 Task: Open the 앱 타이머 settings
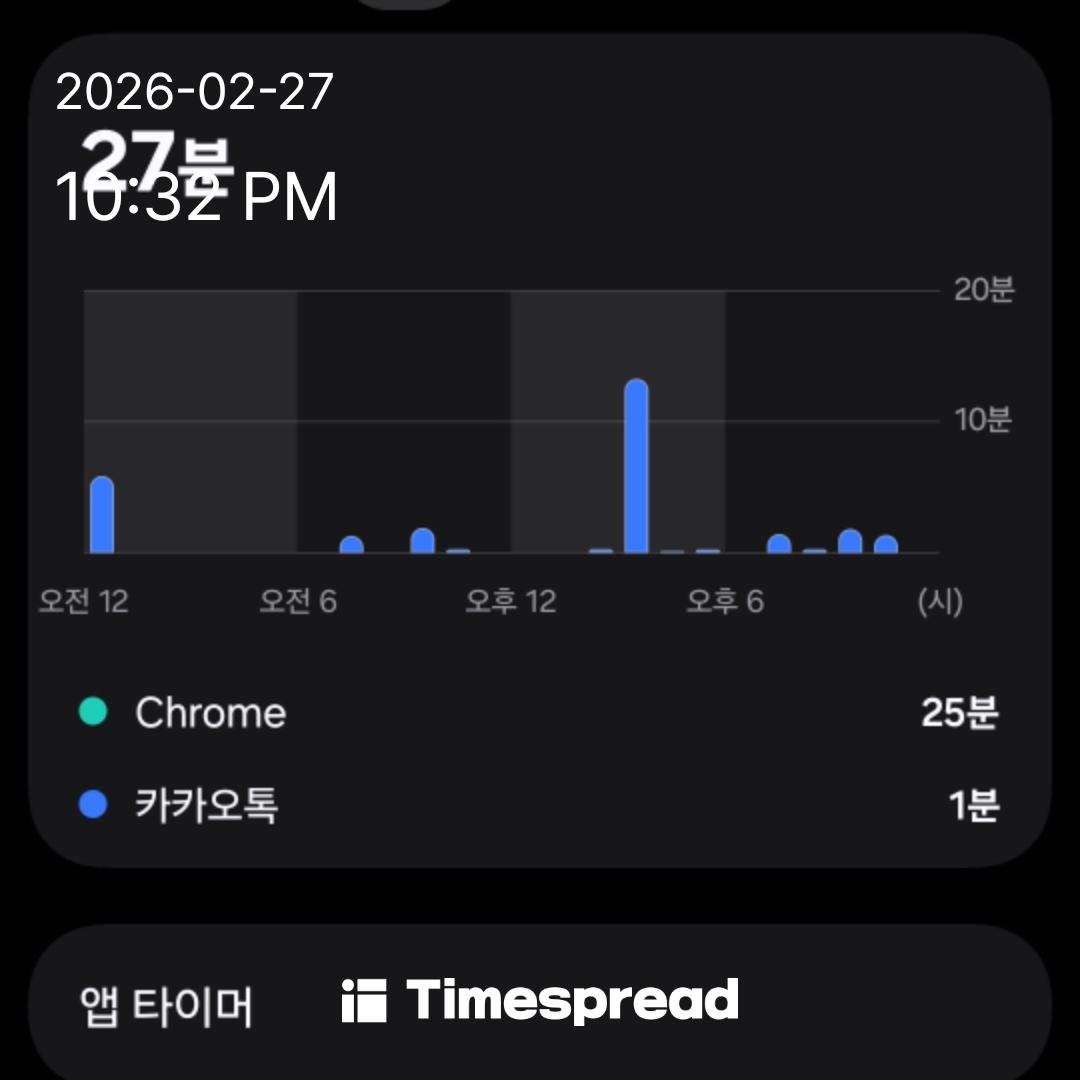point(166,1005)
